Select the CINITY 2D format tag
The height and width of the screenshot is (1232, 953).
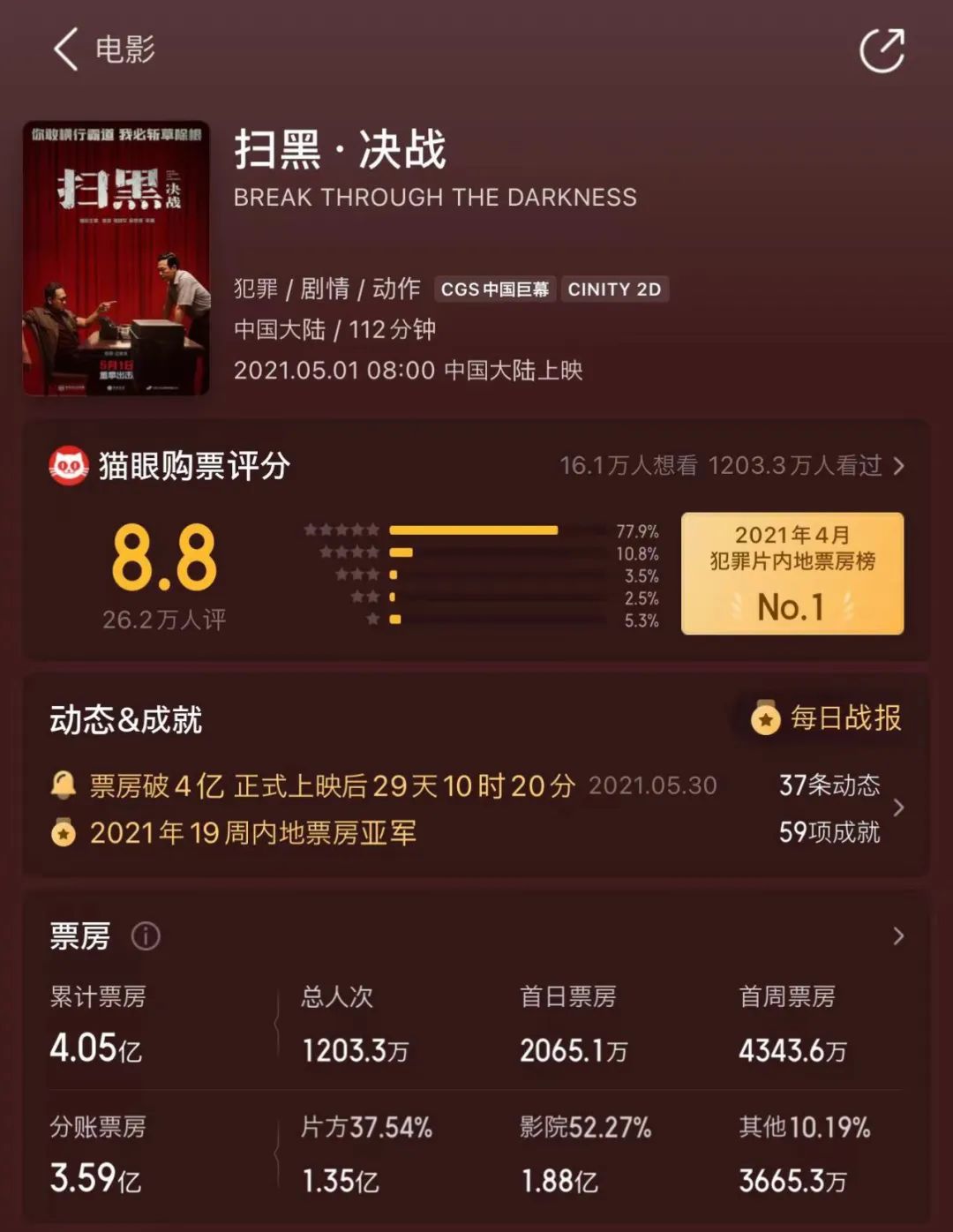pos(615,289)
